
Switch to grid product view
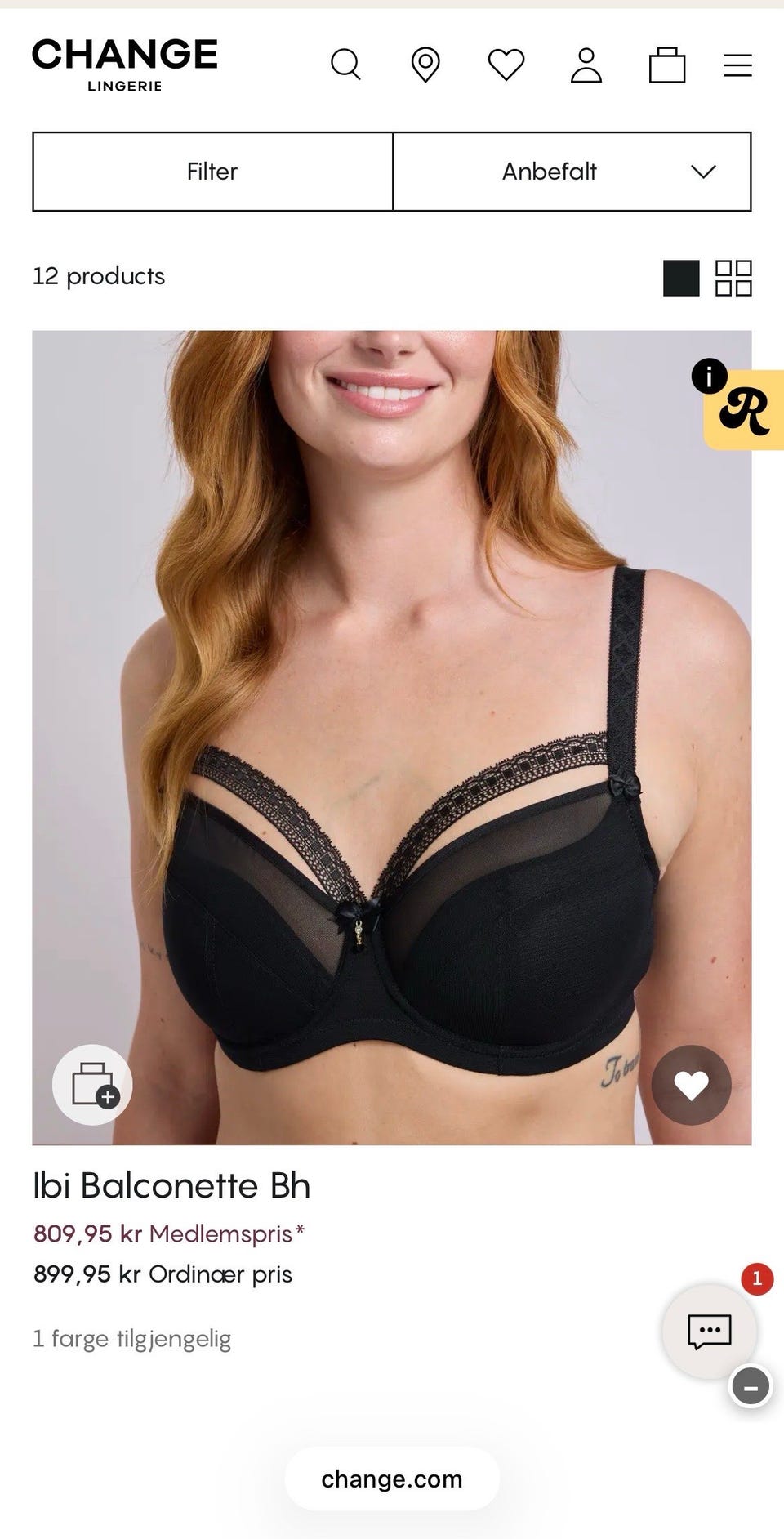733,278
